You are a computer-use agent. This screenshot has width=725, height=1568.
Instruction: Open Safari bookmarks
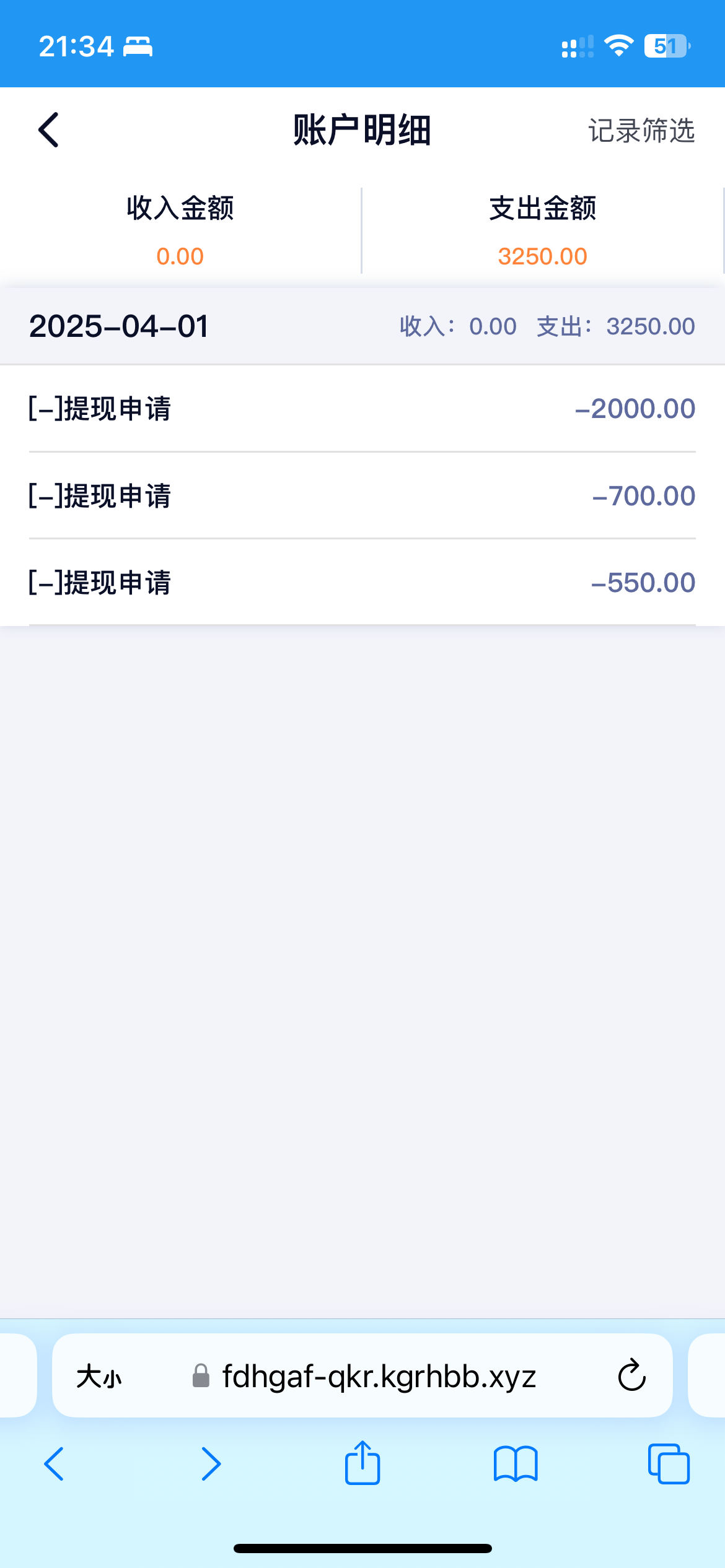coord(516,1464)
